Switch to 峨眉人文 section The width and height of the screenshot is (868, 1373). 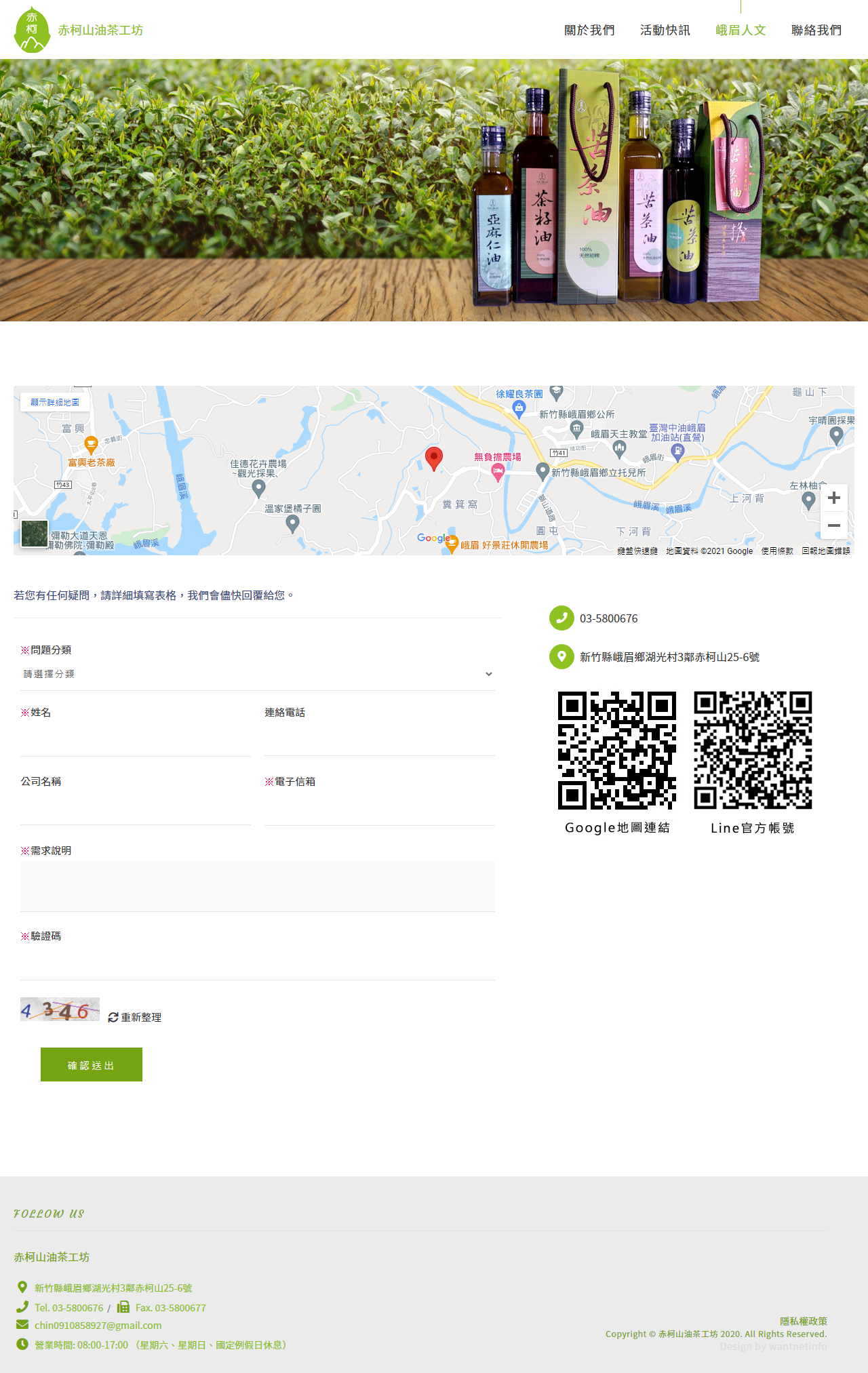tap(741, 31)
